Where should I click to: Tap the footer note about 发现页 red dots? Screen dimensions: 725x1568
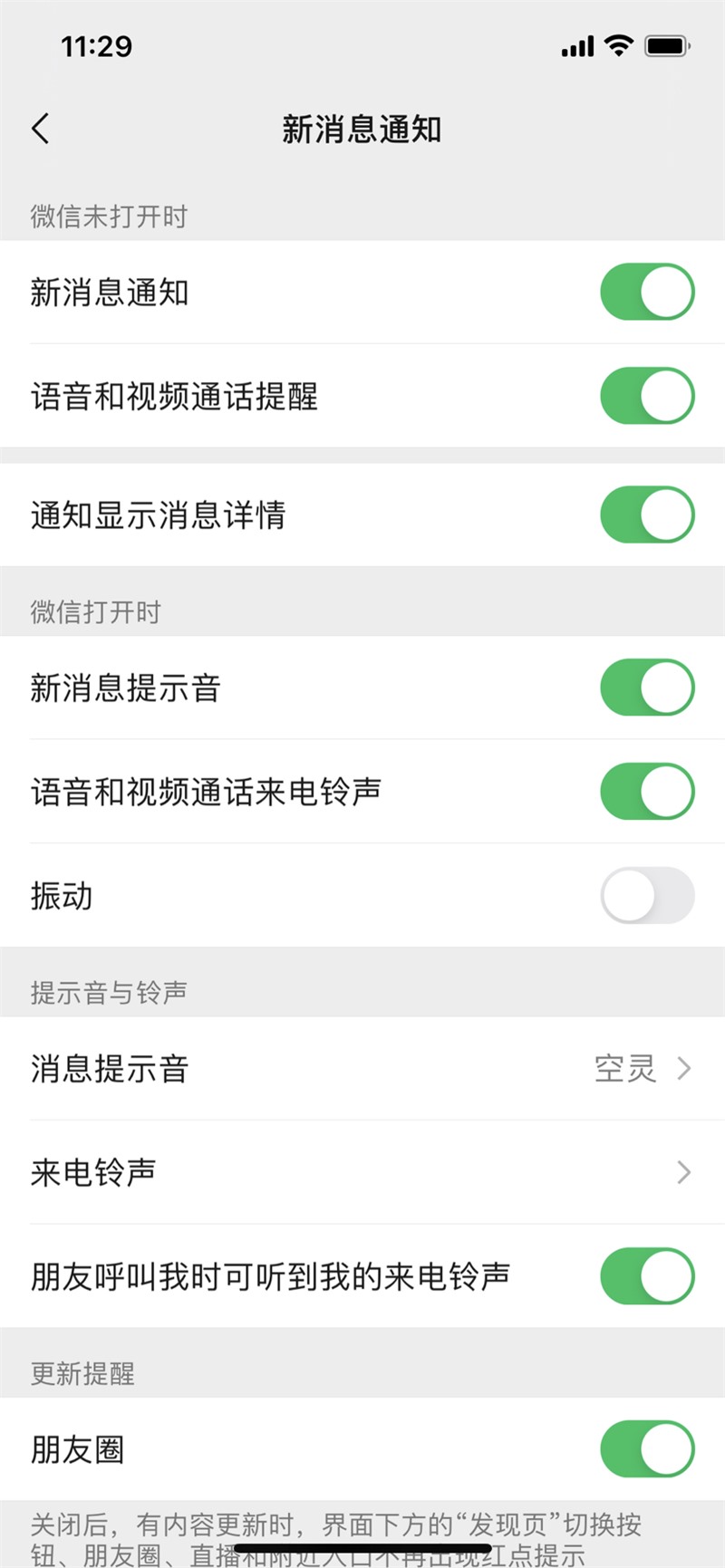(x=362, y=1533)
